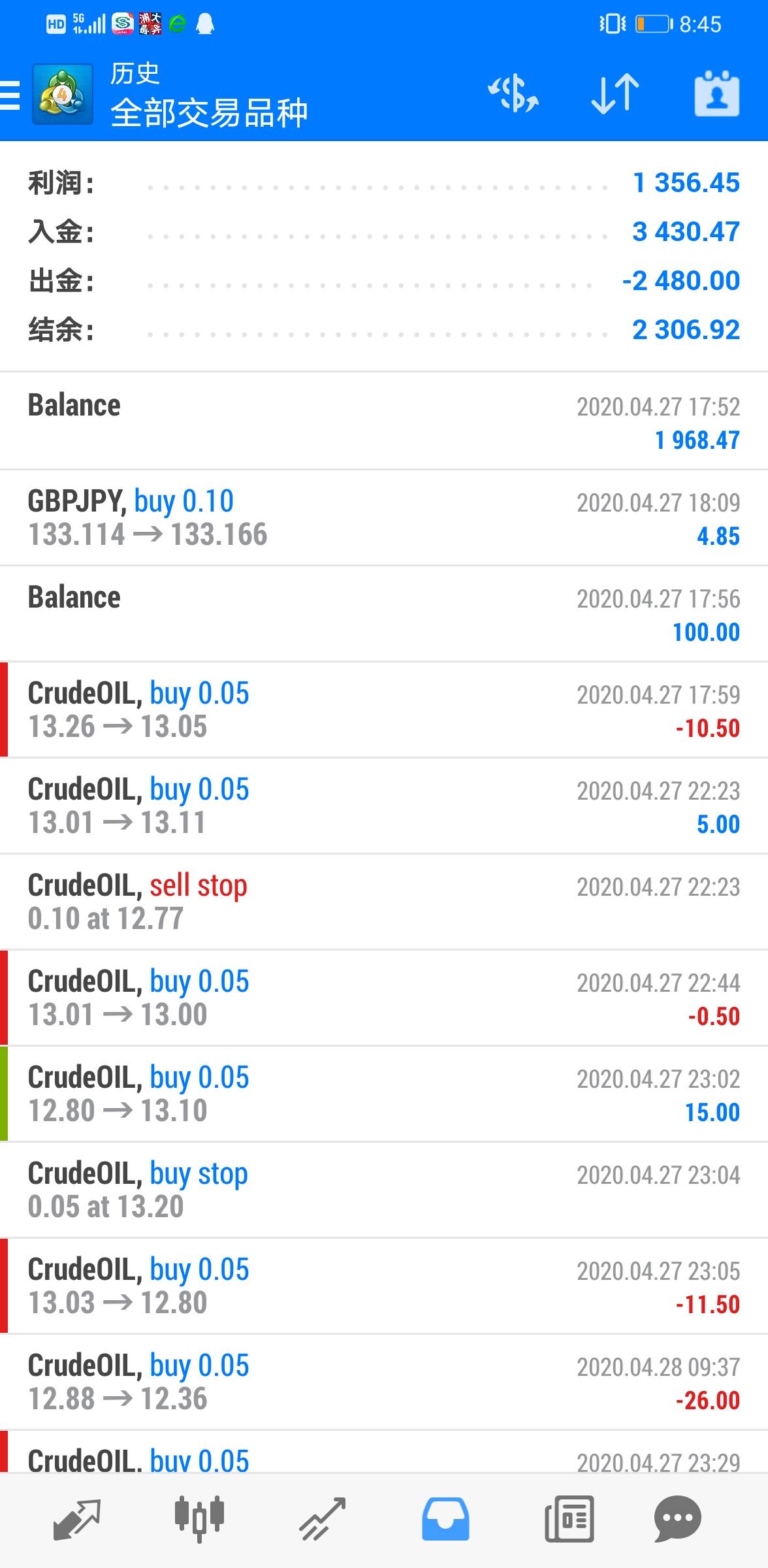
Task: Open the Chat messages tab
Action: click(677, 1518)
